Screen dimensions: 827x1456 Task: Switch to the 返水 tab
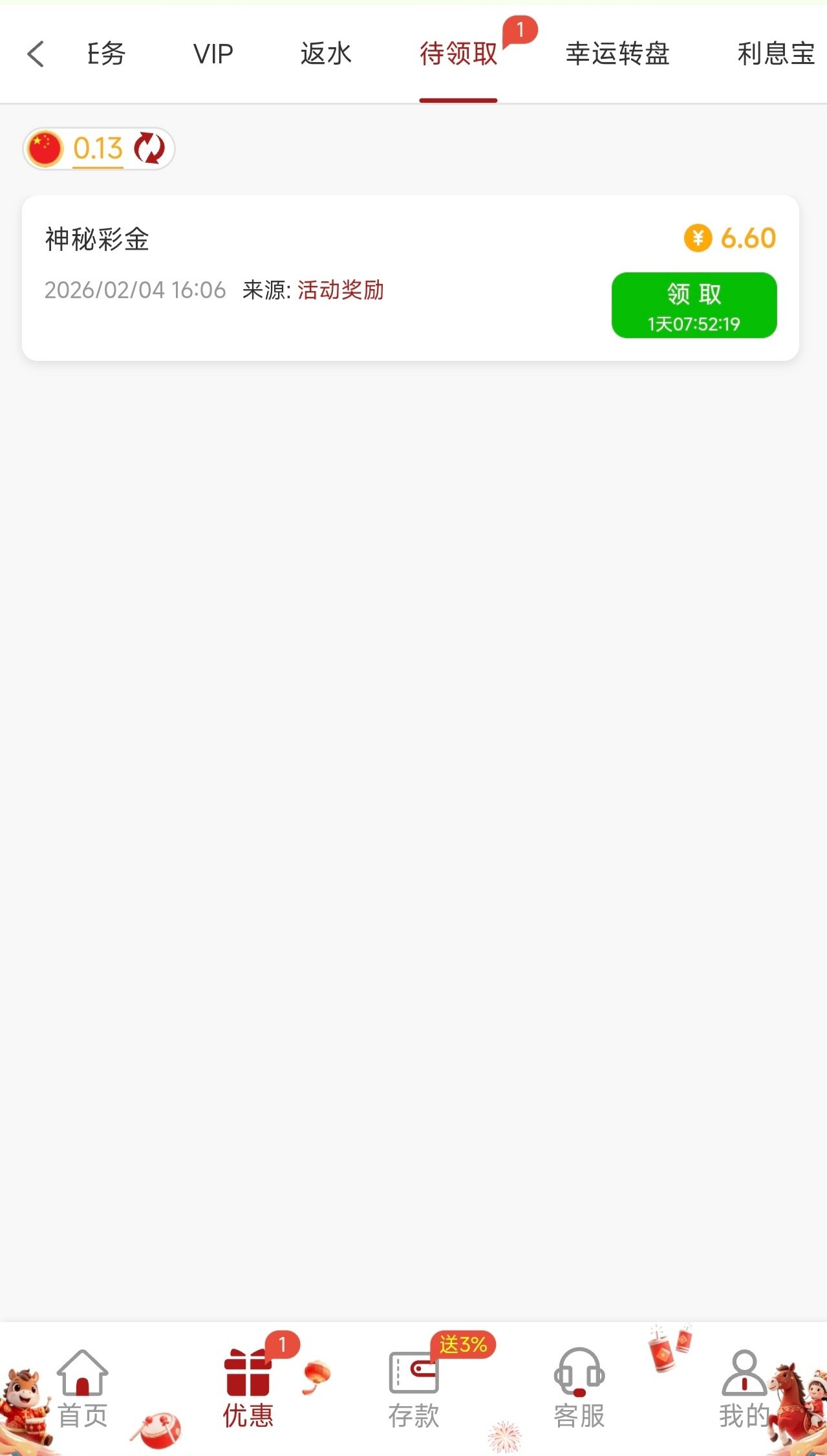pyautogui.click(x=326, y=54)
